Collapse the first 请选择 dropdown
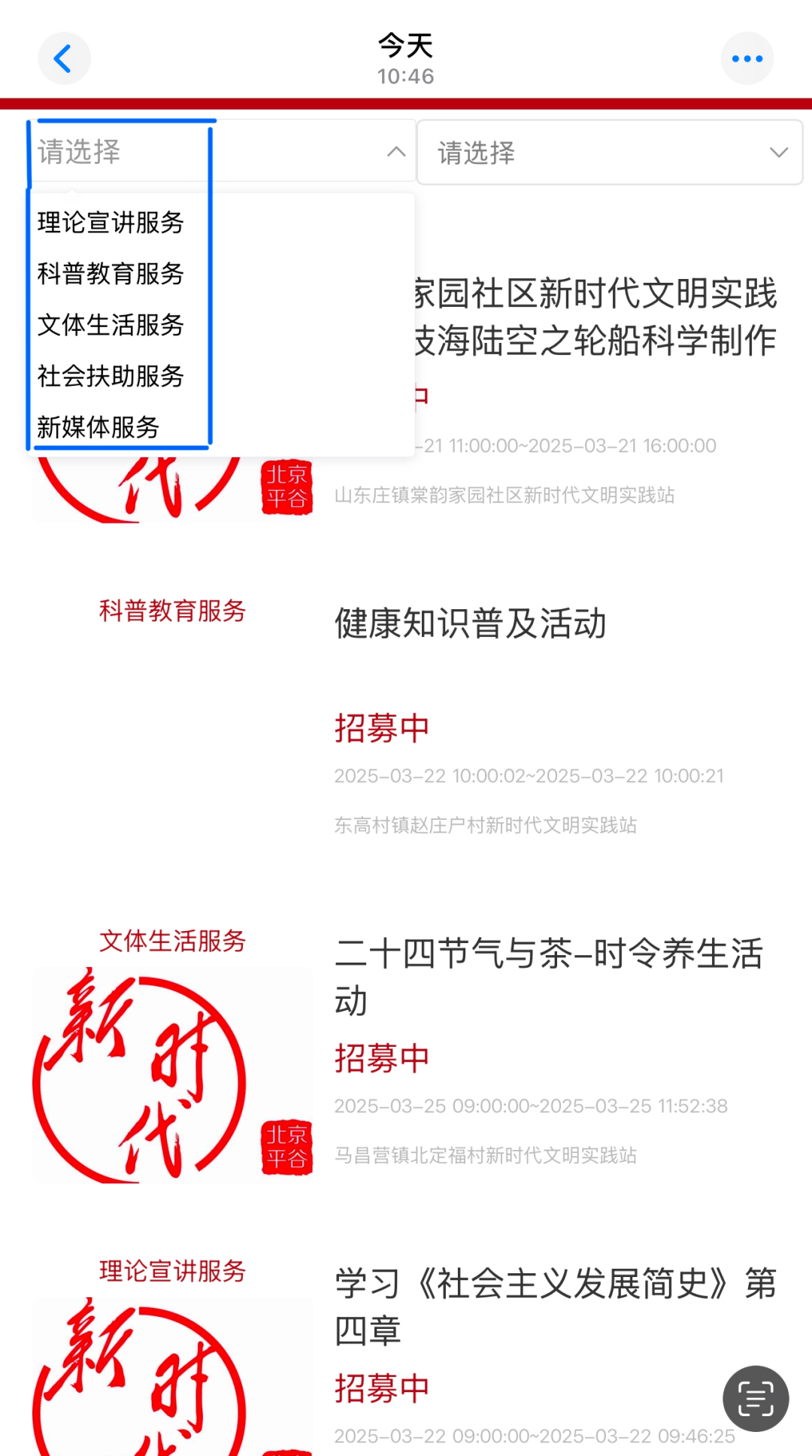 click(x=395, y=152)
